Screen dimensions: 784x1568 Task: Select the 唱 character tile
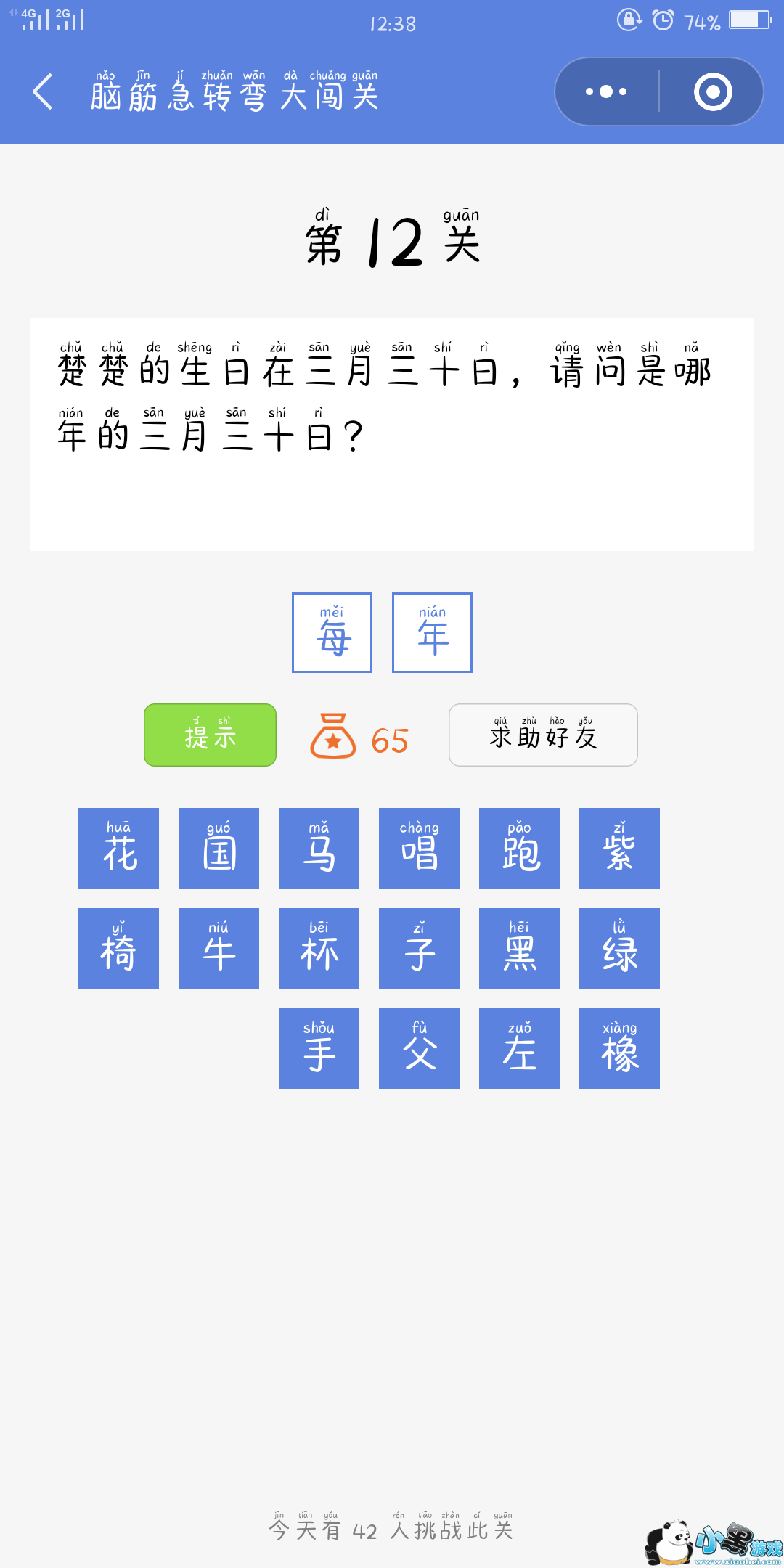[419, 848]
